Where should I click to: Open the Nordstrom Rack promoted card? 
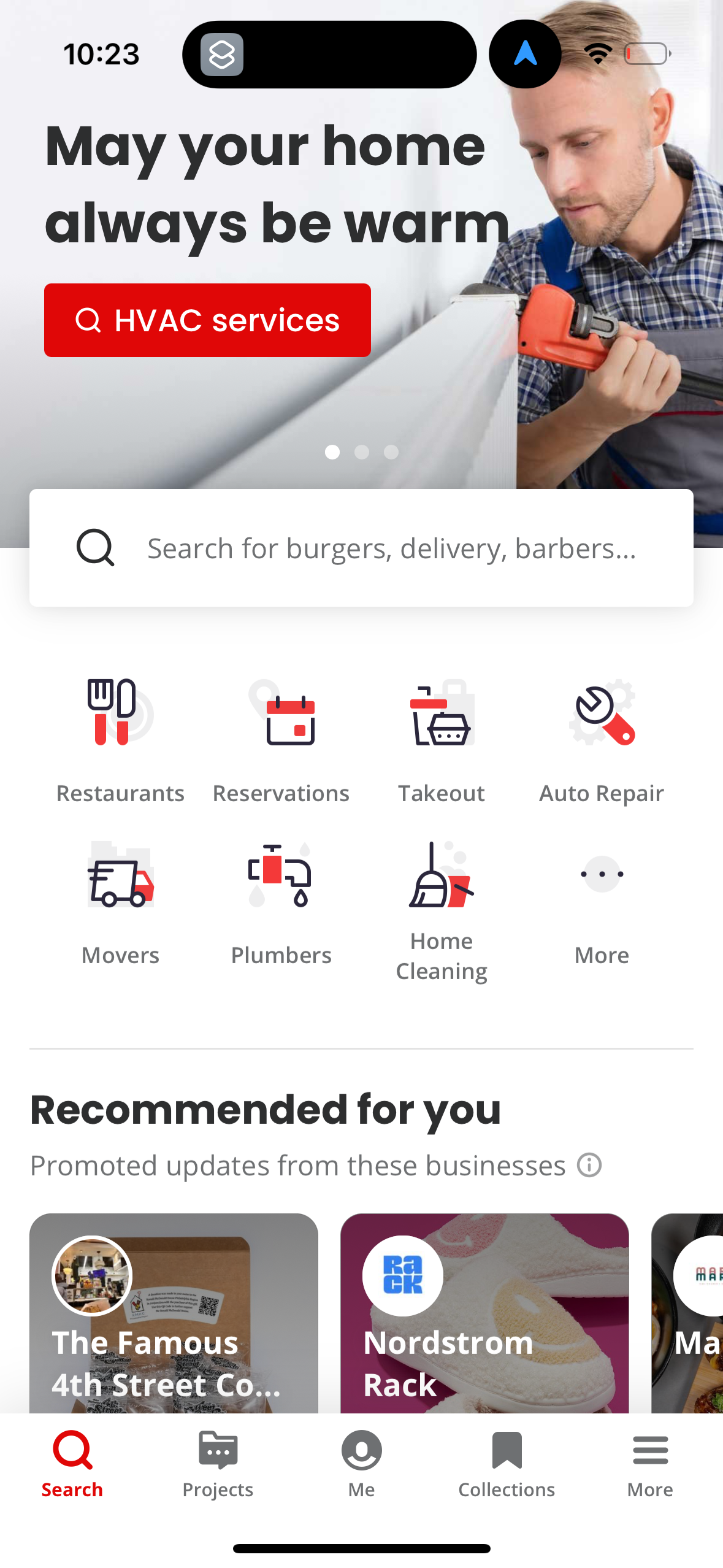[x=484, y=1313]
